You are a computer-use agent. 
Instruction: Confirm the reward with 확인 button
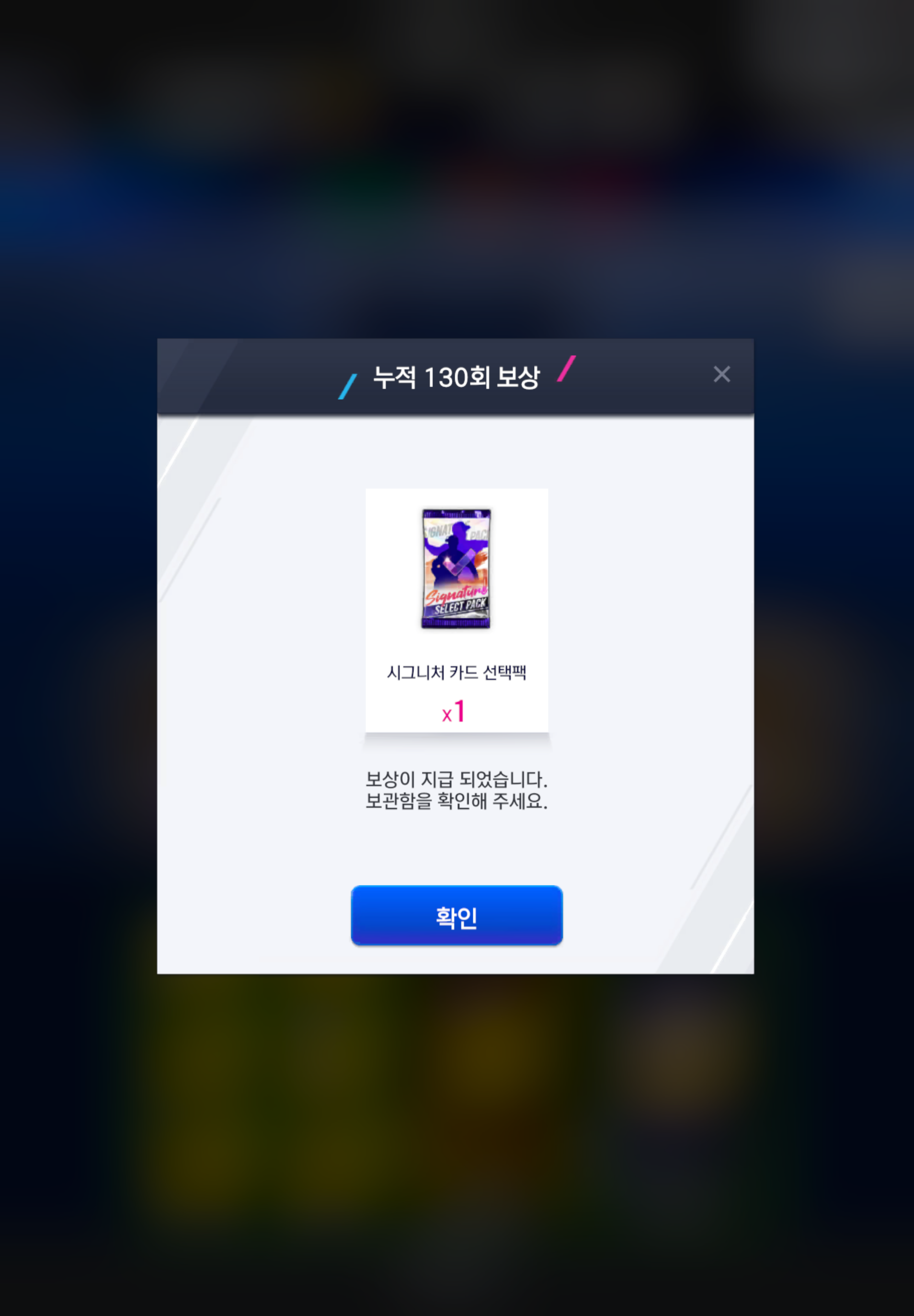coord(457,915)
